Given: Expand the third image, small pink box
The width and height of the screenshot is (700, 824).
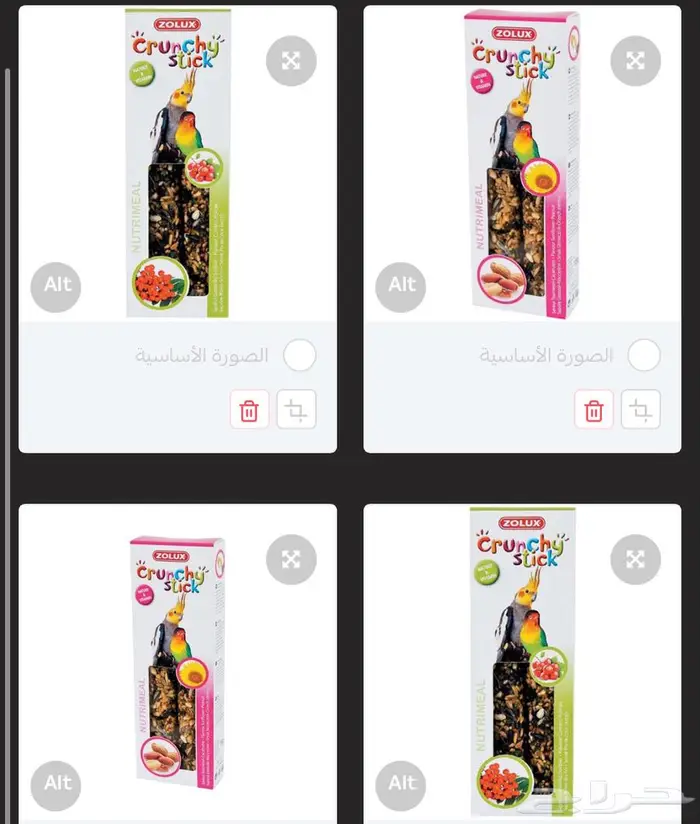Looking at the screenshot, I should (x=291, y=559).
